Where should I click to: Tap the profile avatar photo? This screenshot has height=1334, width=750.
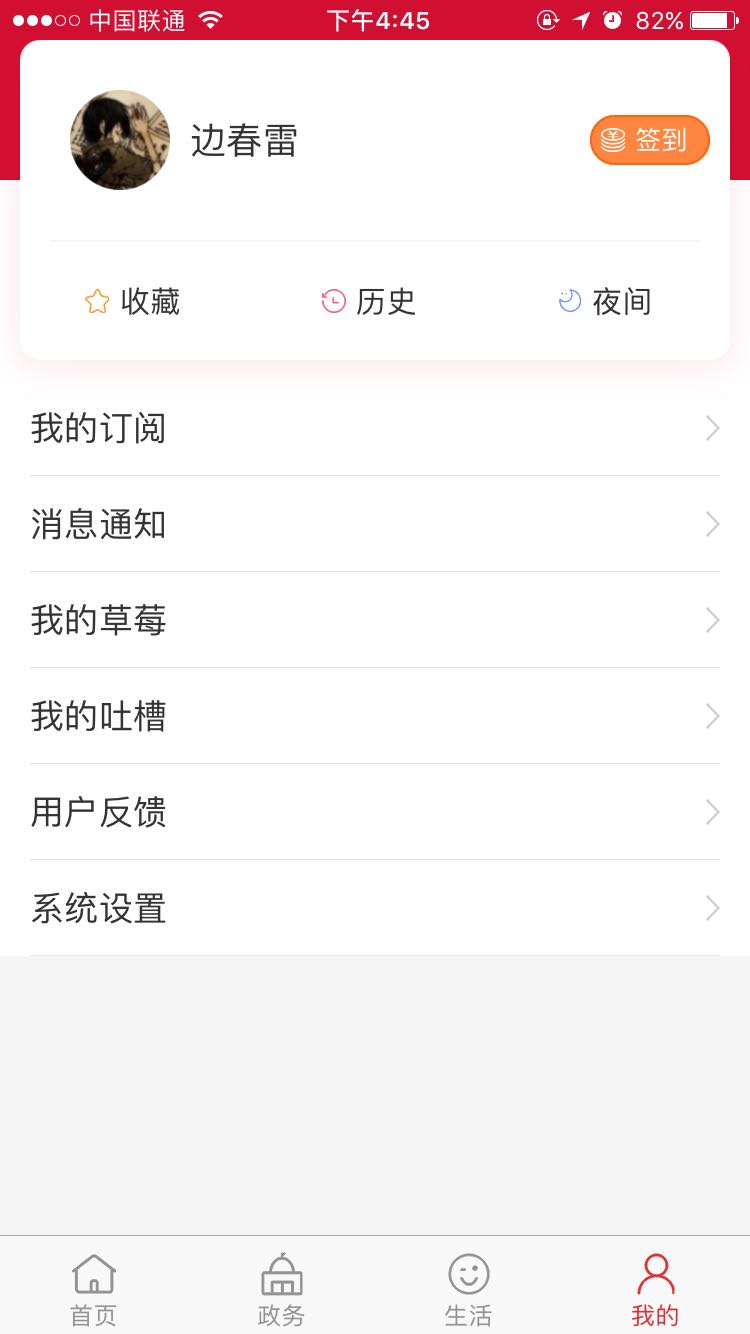tap(120, 140)
